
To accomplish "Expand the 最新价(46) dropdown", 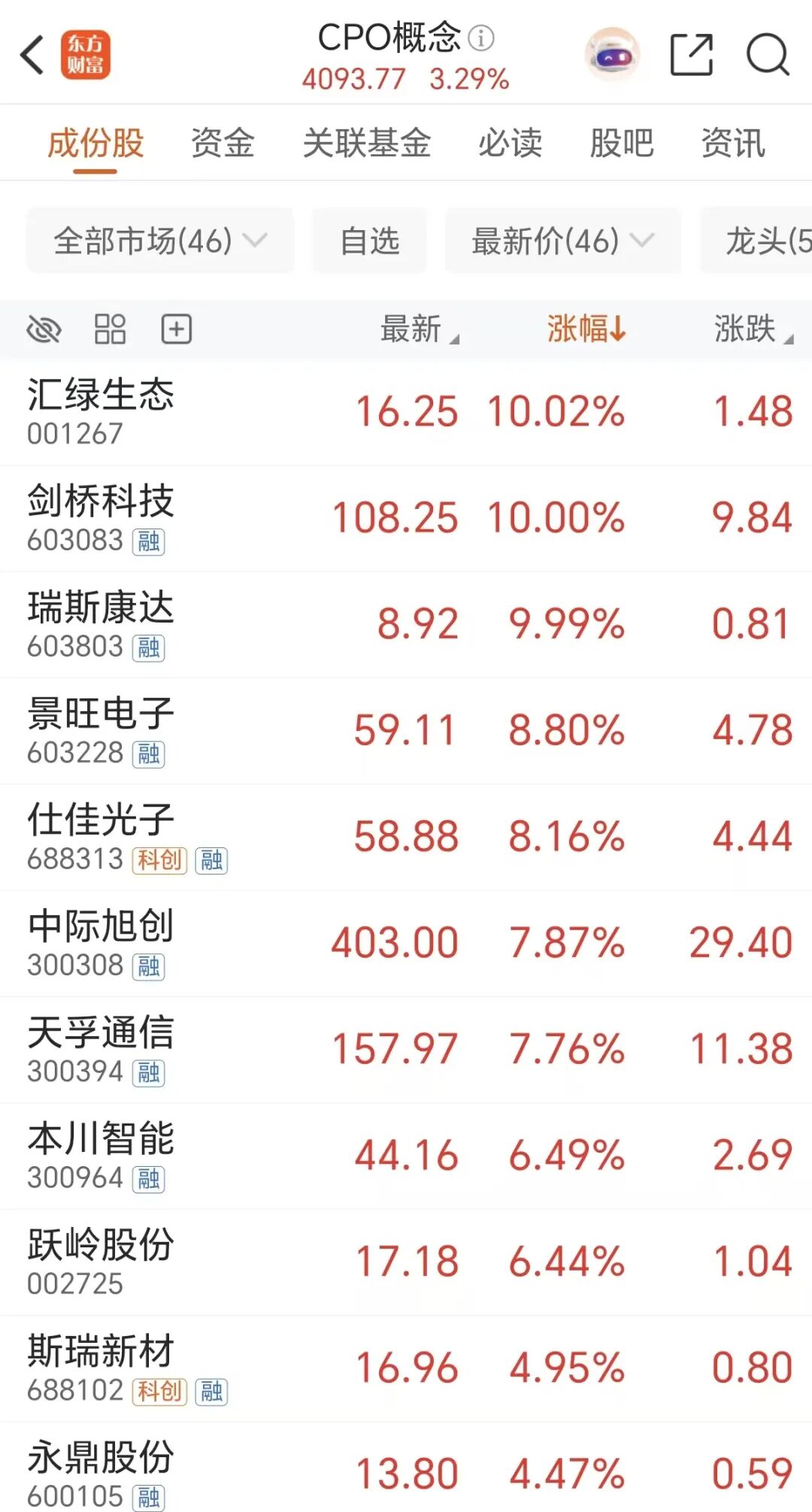I will pyautogui.click(x=562, y=241).
